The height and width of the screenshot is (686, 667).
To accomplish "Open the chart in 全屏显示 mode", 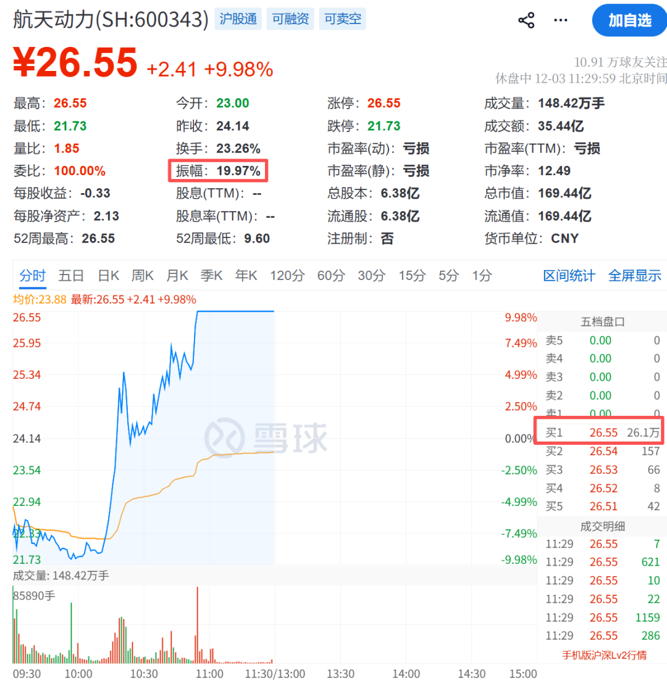I will pyautogui.click(x=634, y=276).
